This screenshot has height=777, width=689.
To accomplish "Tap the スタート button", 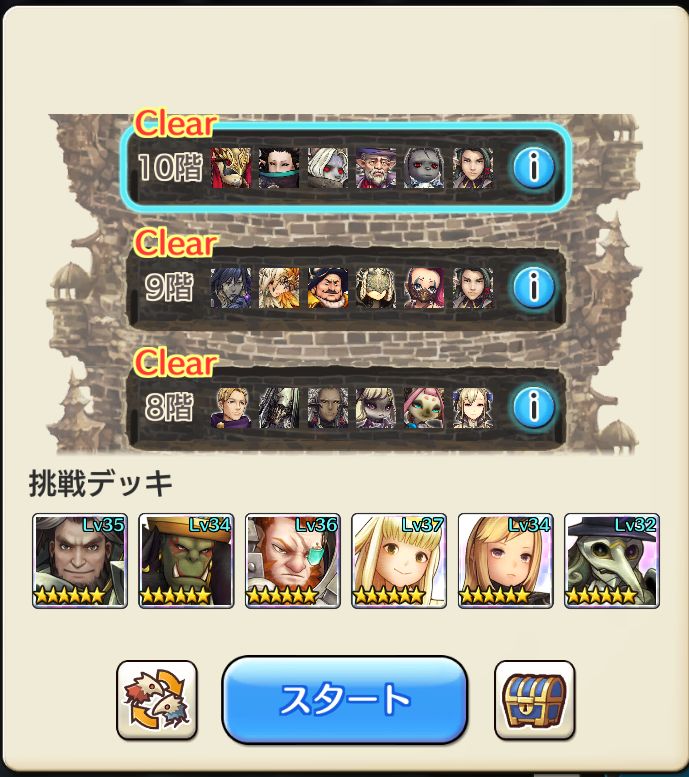I will (345, 700).
